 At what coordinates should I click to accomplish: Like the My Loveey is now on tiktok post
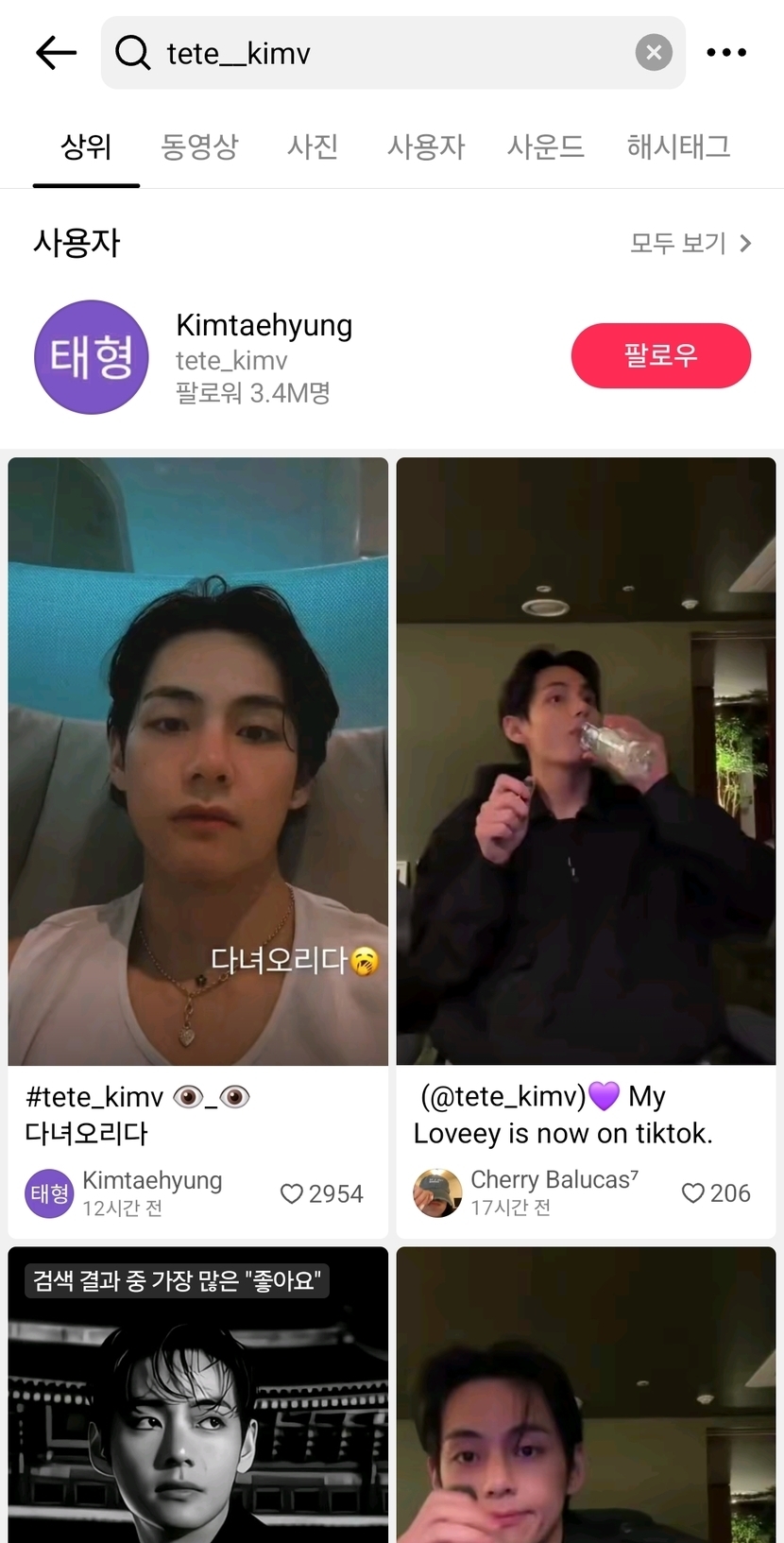point(692,1193)
